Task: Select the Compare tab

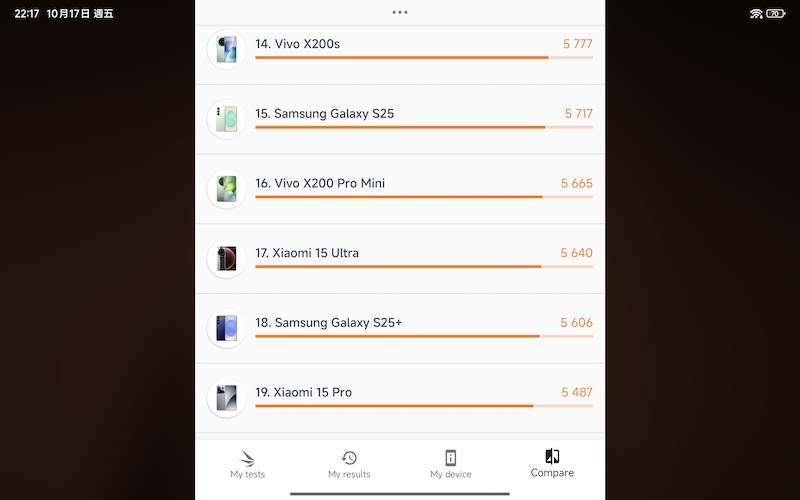Action: point(552,463)
